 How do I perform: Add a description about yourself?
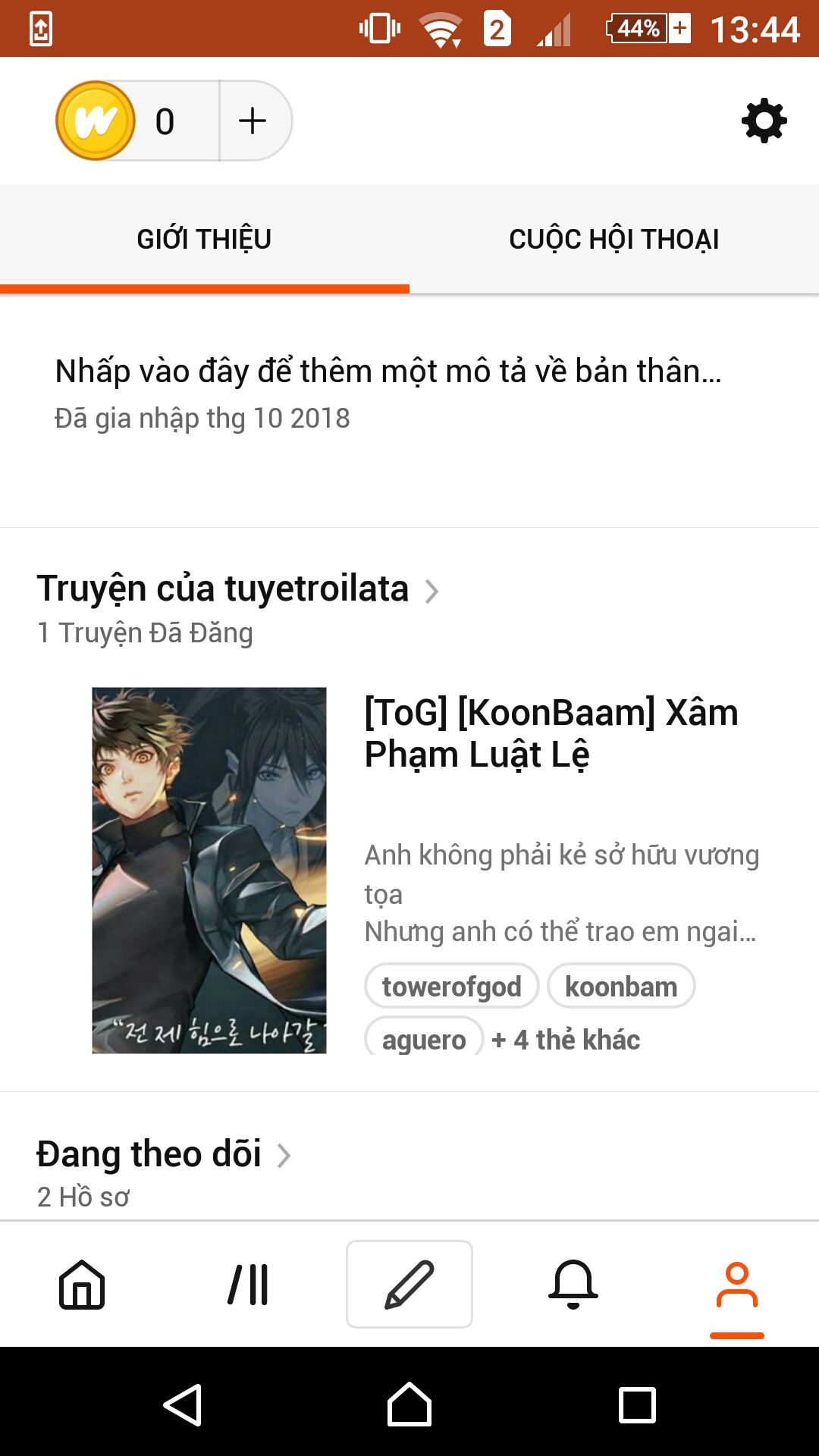388,372
